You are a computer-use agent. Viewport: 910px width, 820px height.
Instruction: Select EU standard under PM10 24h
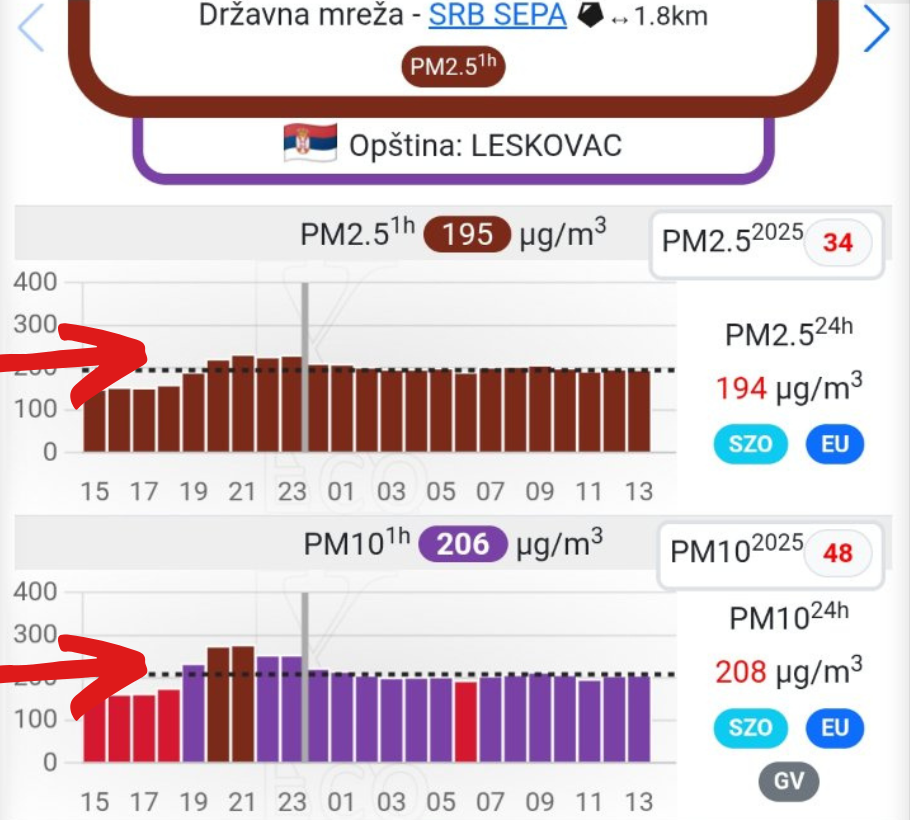[x=834, y=727]
